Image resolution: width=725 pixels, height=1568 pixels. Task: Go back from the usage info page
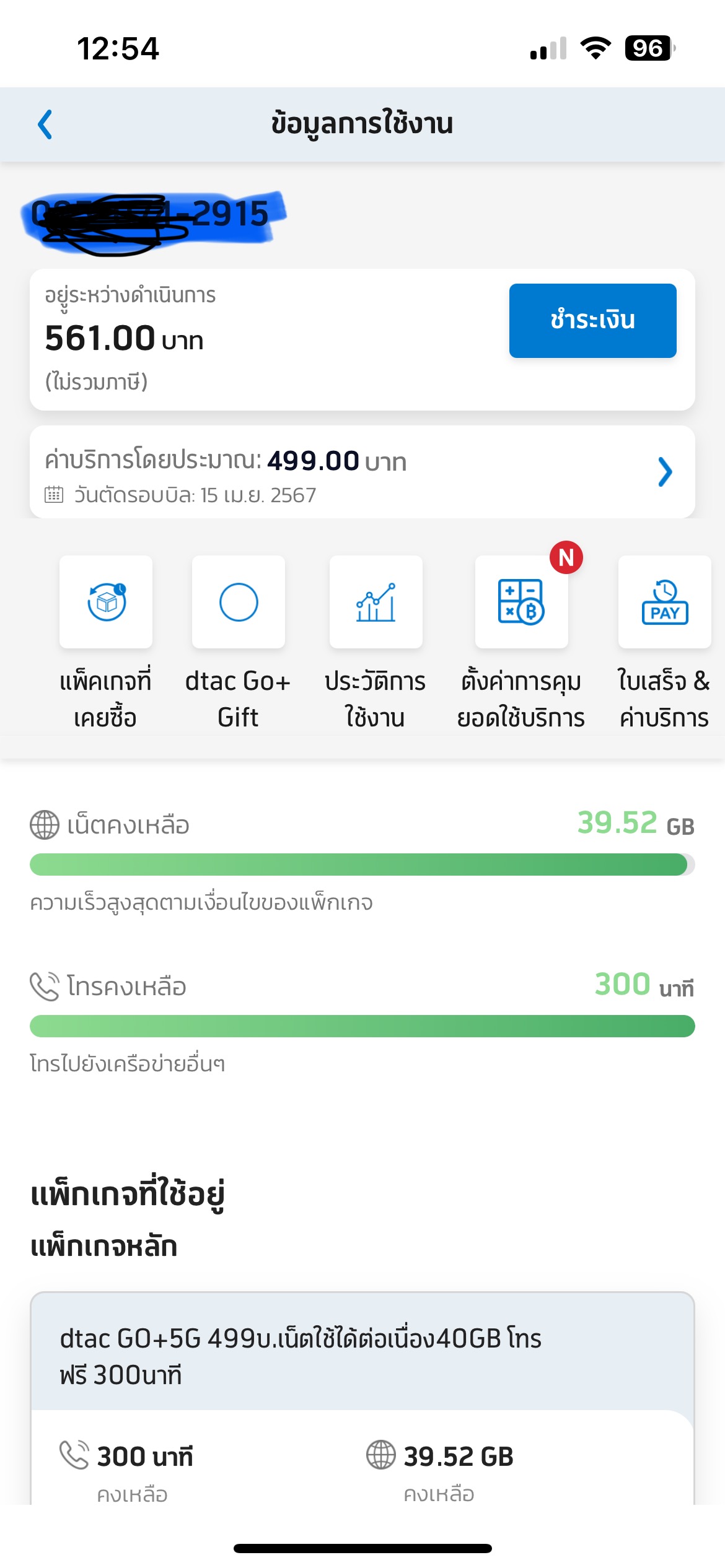click(45, 124)
